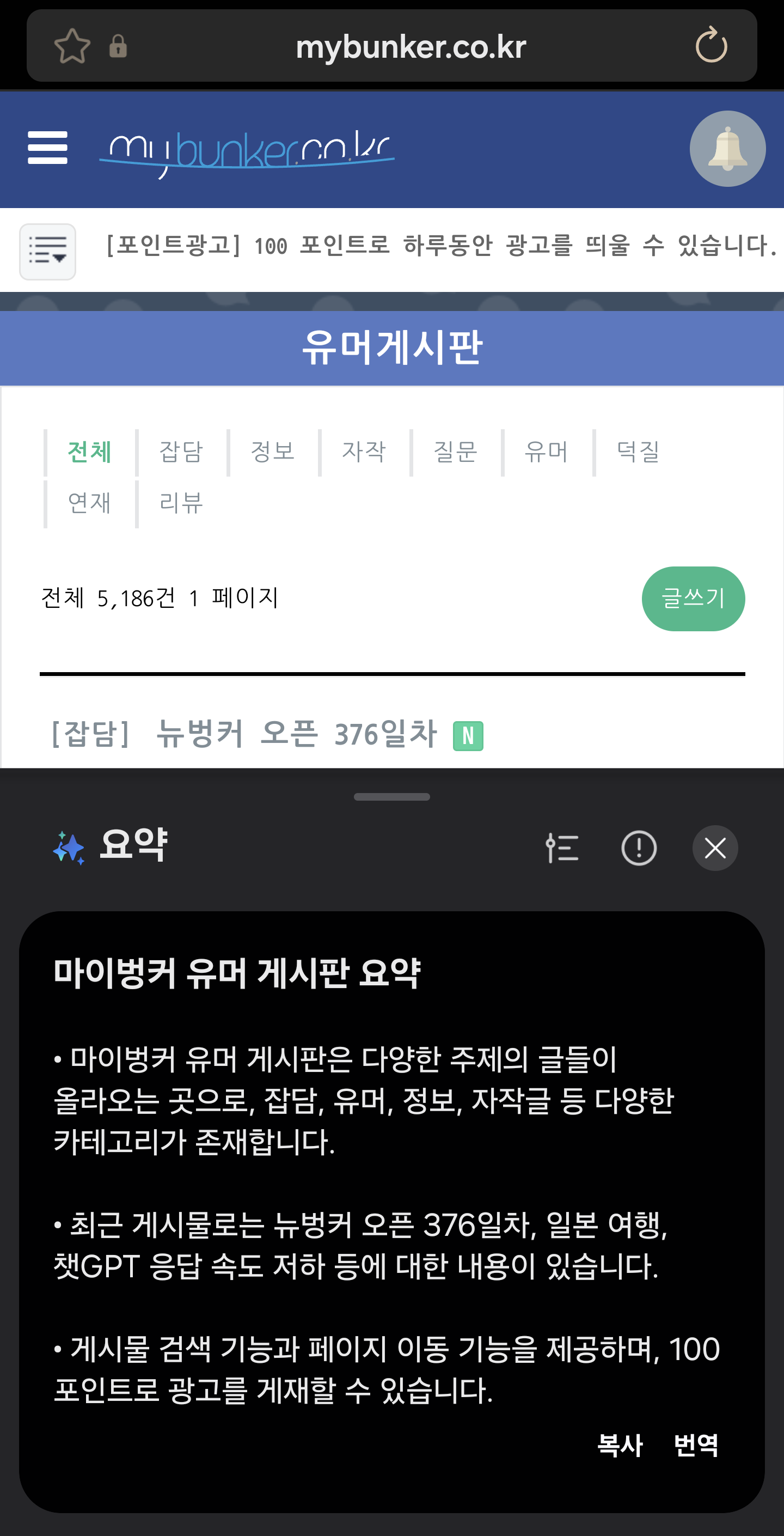Show 연재 category posts
The width and height of the screenshot is (784, 1536).
(89, 504)
